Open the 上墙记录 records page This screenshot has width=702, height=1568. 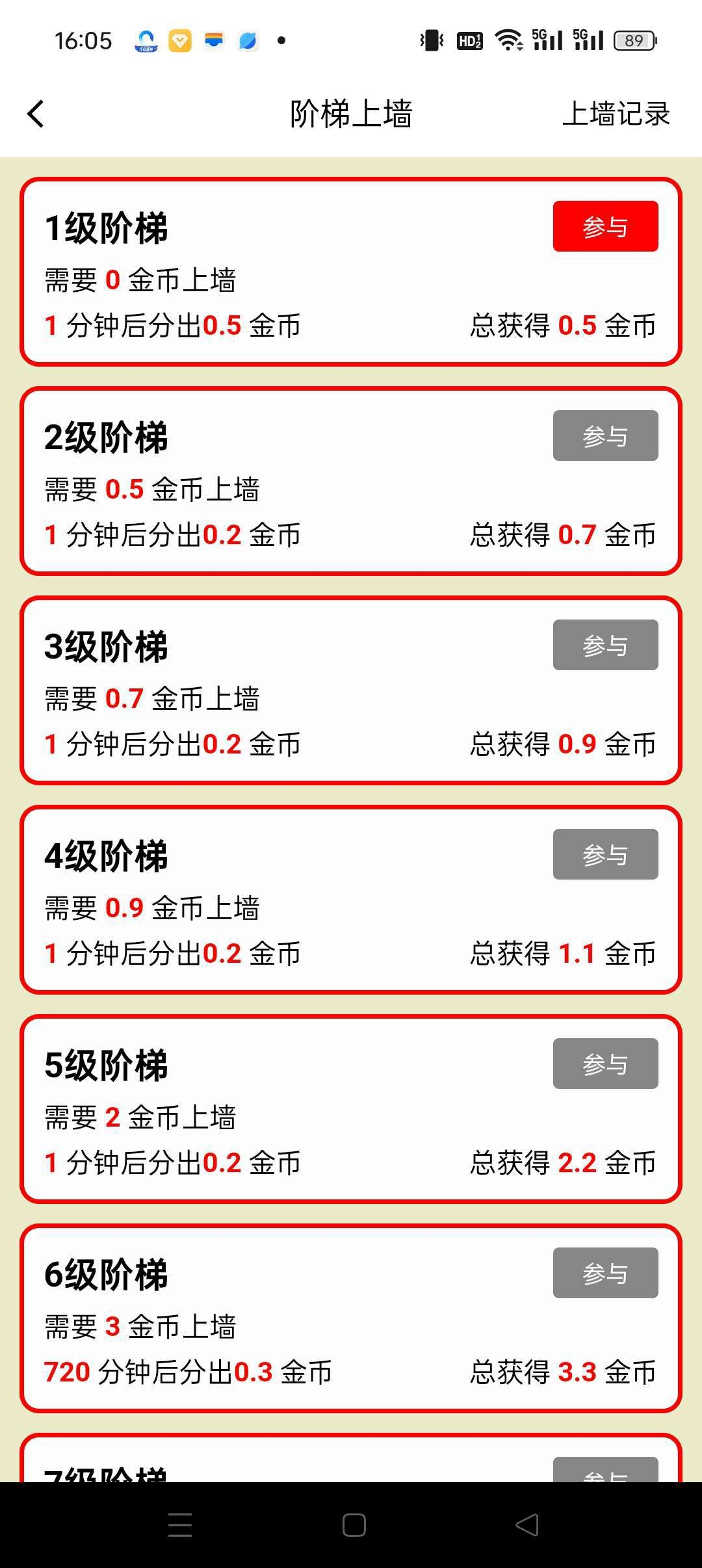[616, 114]
